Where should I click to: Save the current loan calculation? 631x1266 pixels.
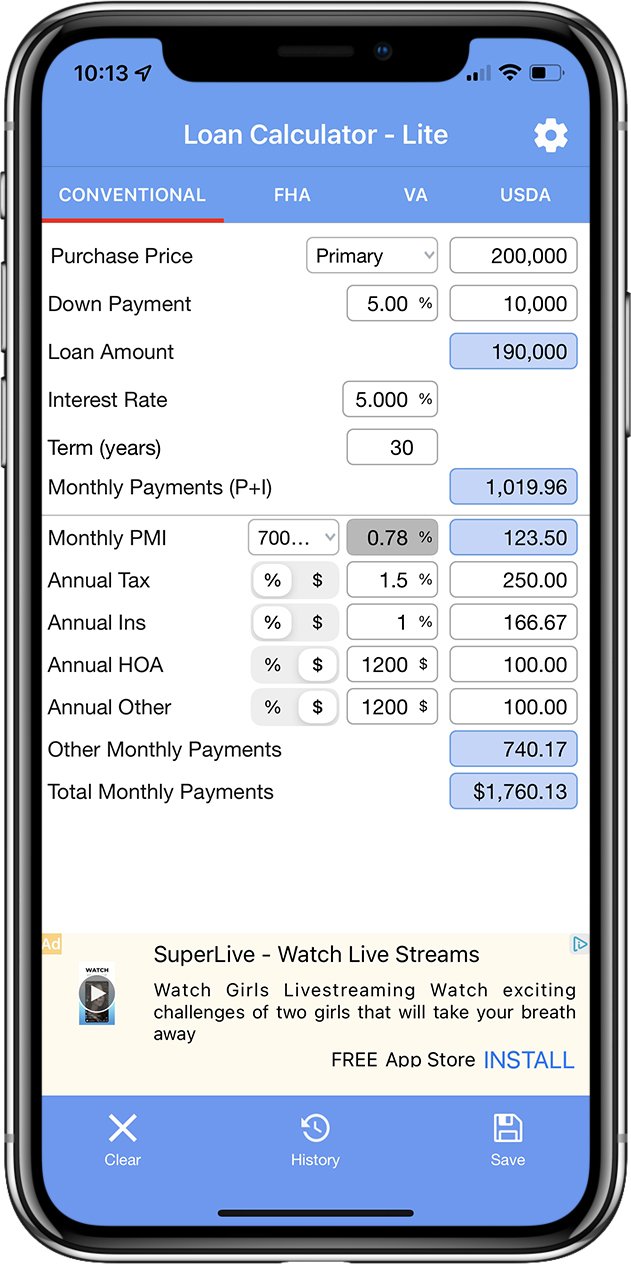pyautogui.click(x=507, y=1140)
